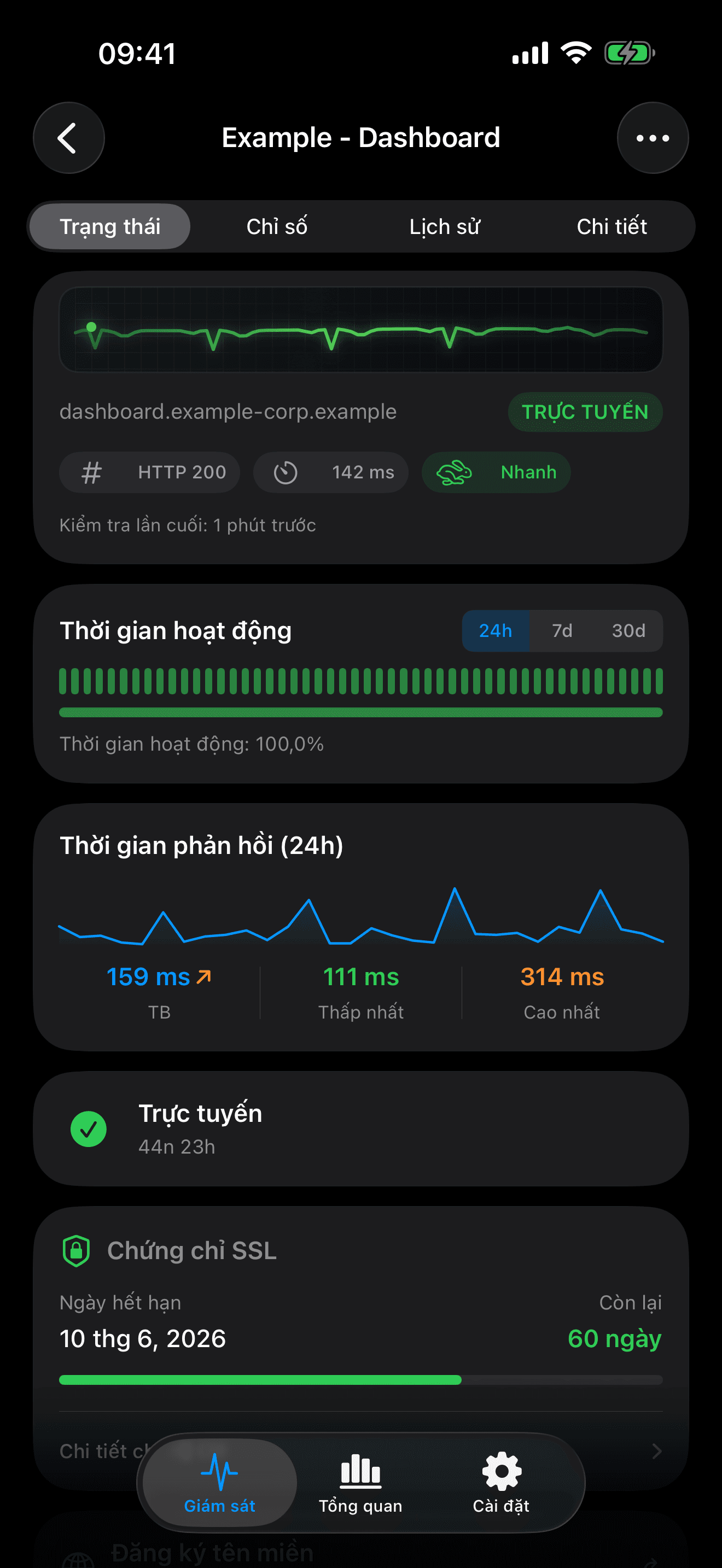
Task: Go to Tổng quan in bottom navigation
Action: (360, 1483)
